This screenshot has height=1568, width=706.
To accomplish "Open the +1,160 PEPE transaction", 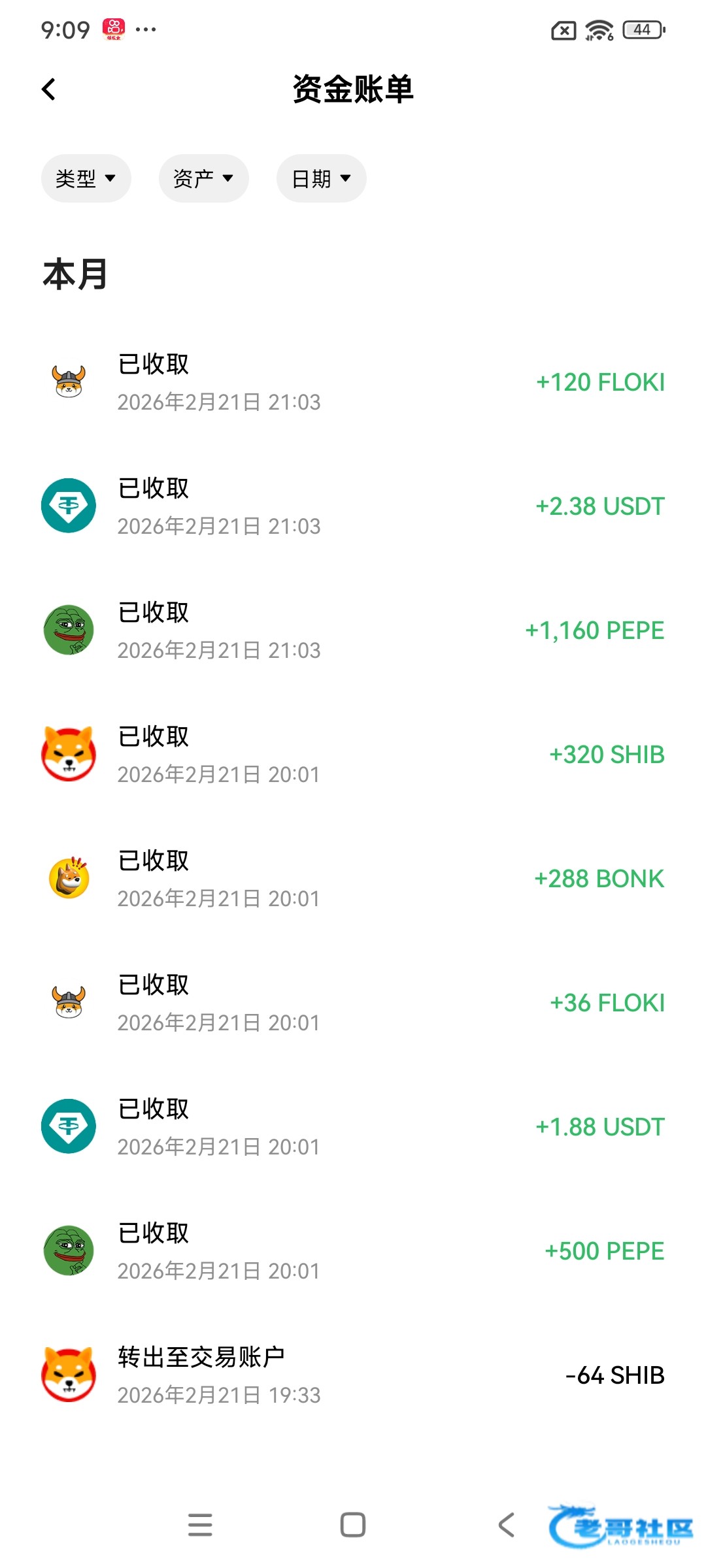I will 353,630.
